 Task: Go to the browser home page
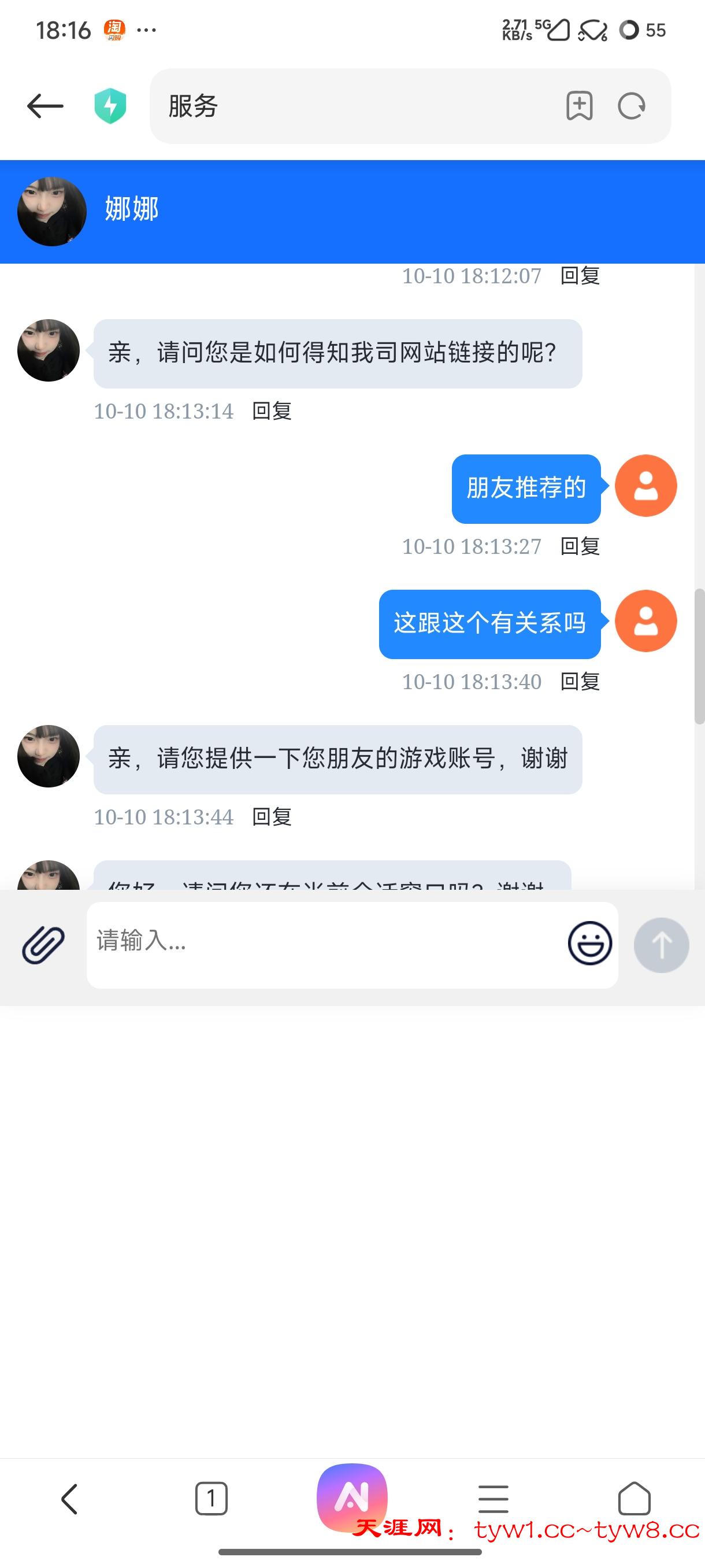point(634,1499)
